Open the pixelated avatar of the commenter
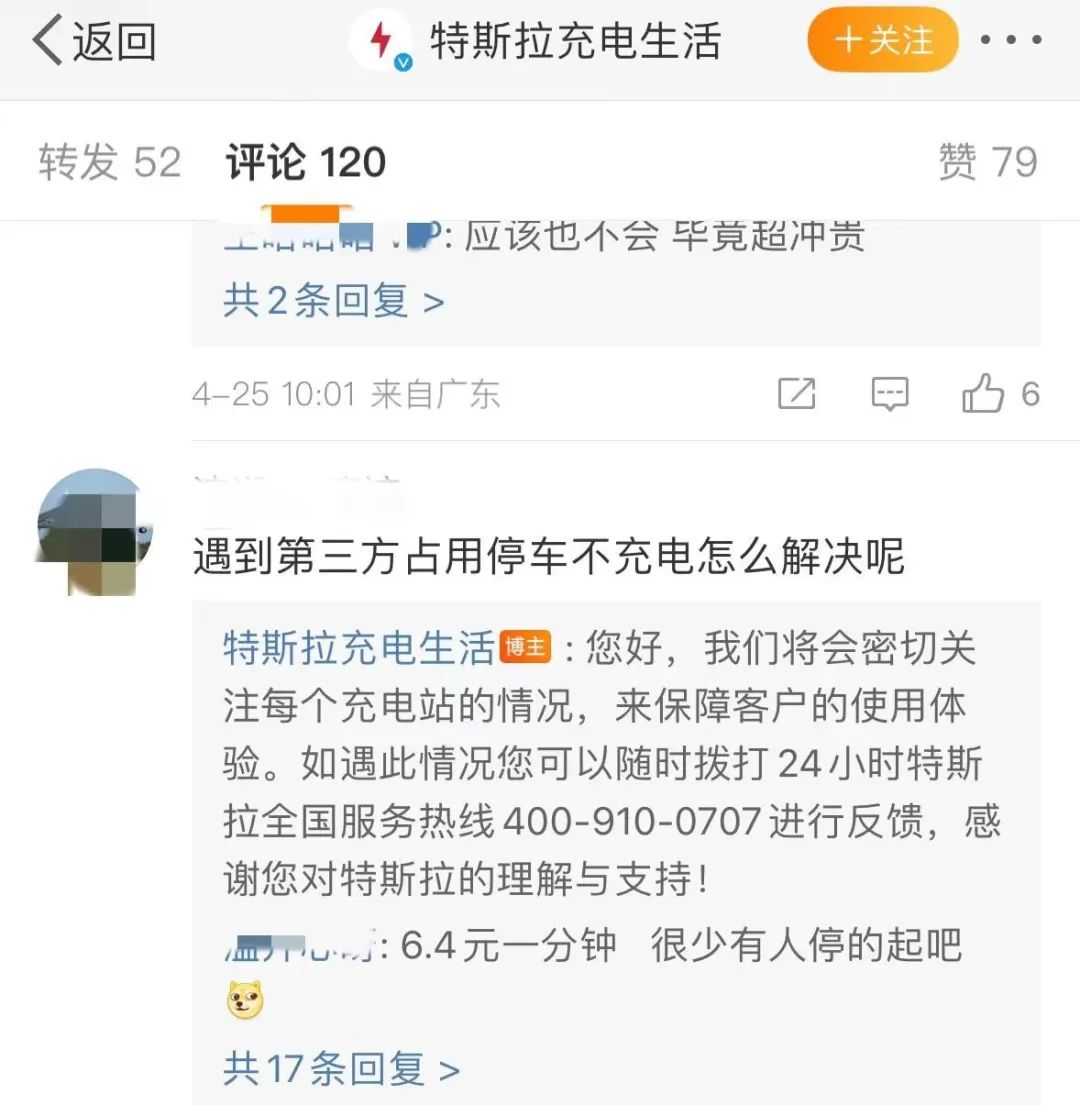This screenshot has width=1080, height=1105. [x=88, y=532]
